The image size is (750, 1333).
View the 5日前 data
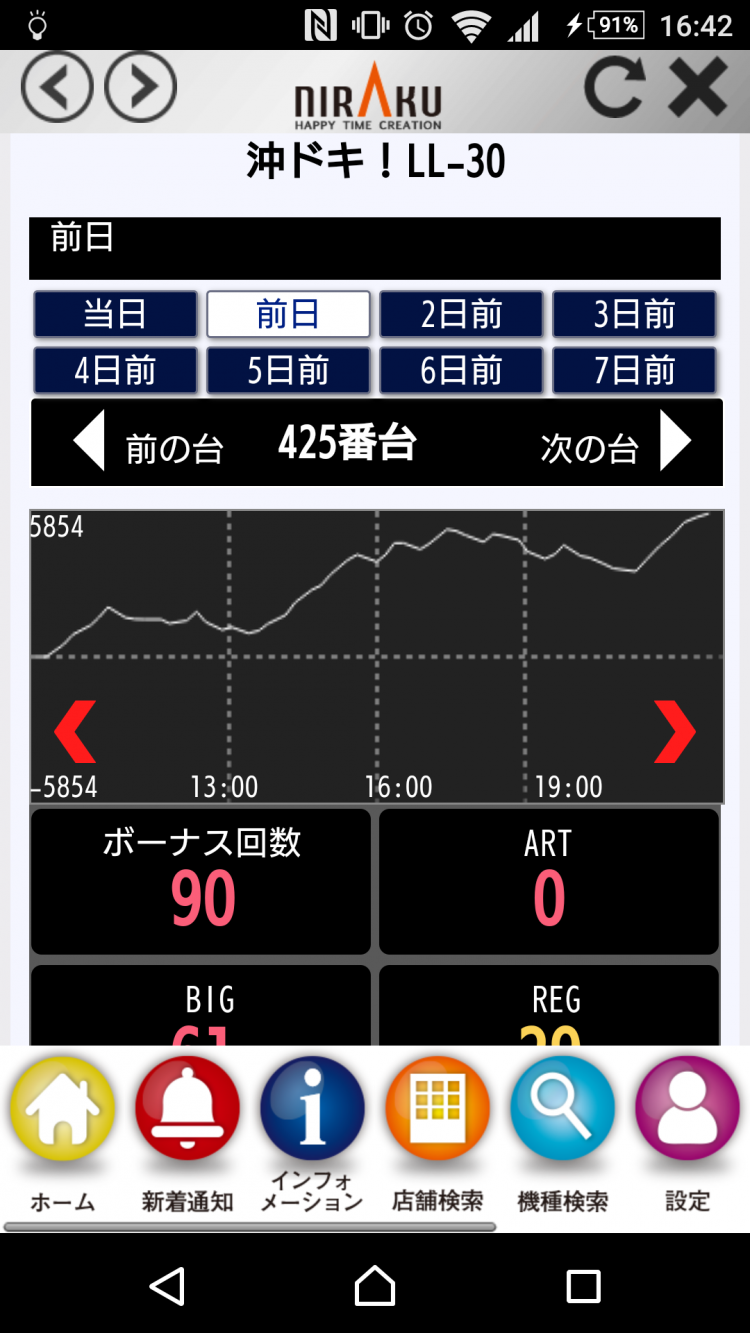coord(288,371)
